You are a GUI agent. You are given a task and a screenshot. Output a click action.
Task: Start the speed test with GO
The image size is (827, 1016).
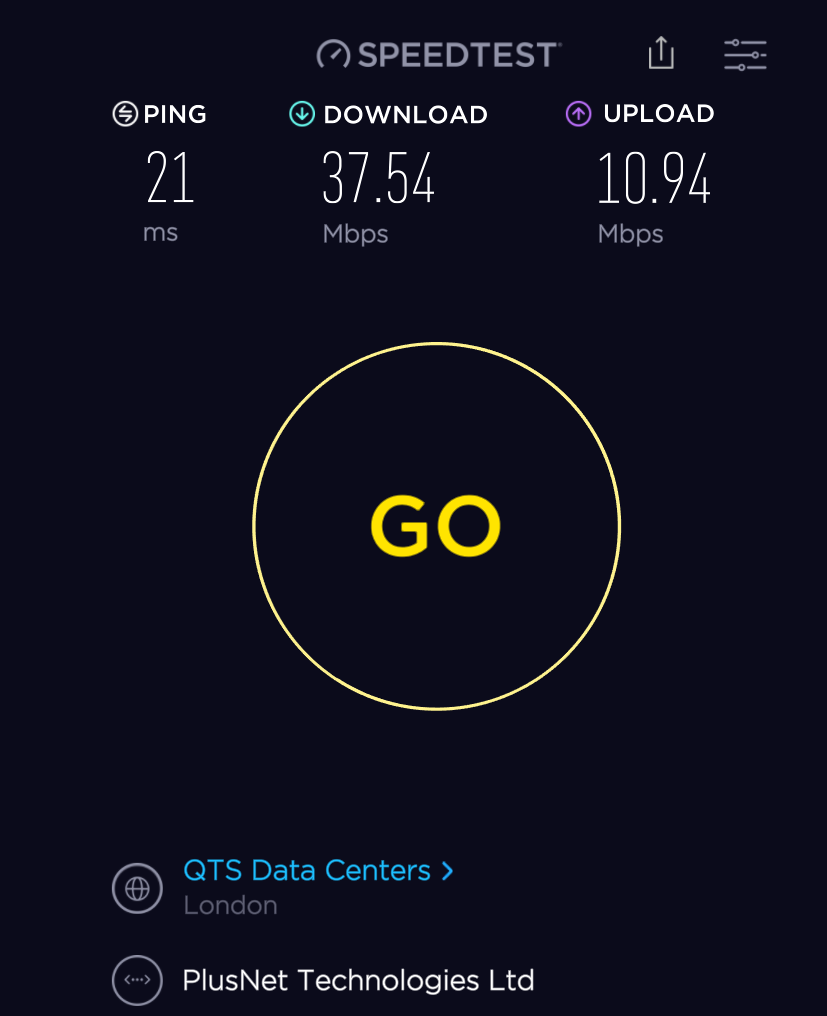coord(436,526)
